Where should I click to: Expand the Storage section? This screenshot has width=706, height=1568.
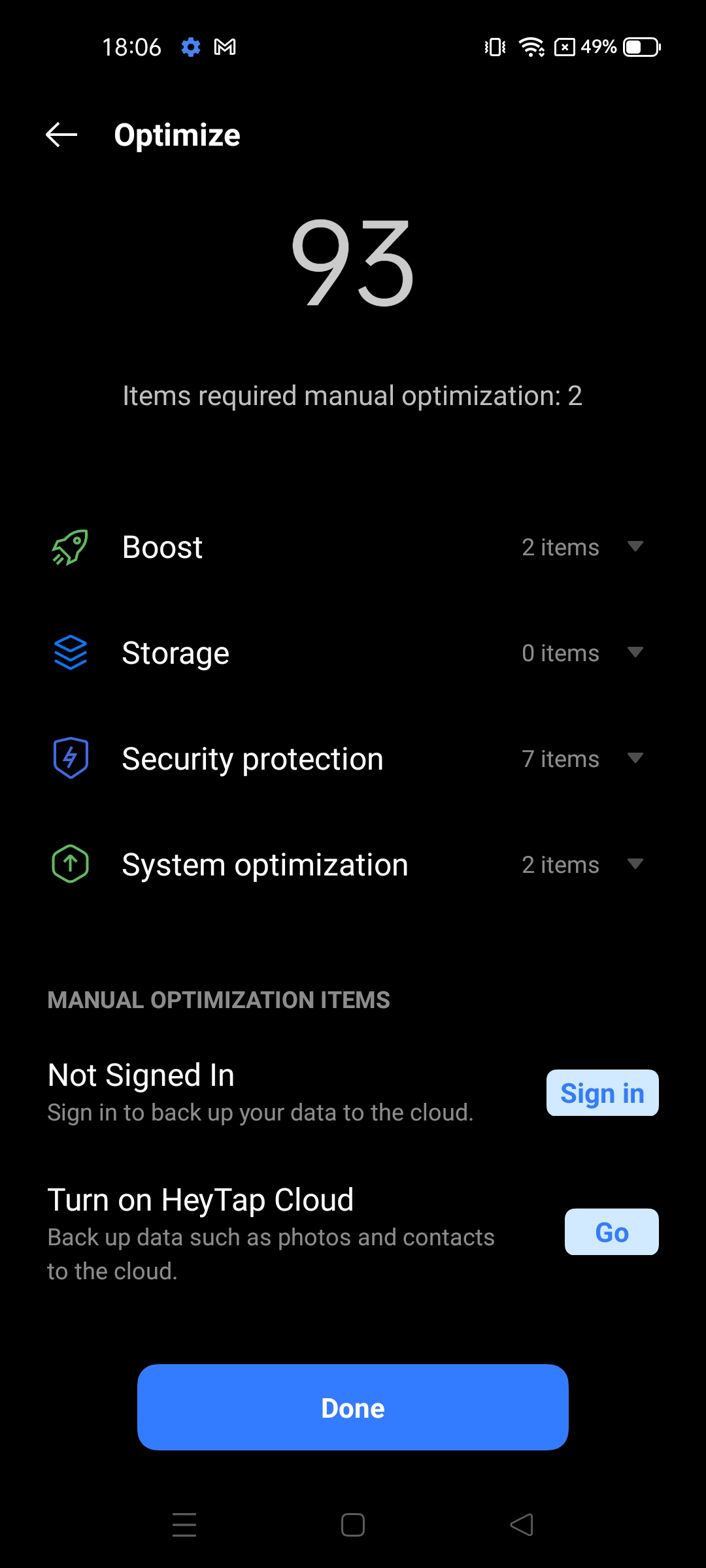tap(353, 653)
